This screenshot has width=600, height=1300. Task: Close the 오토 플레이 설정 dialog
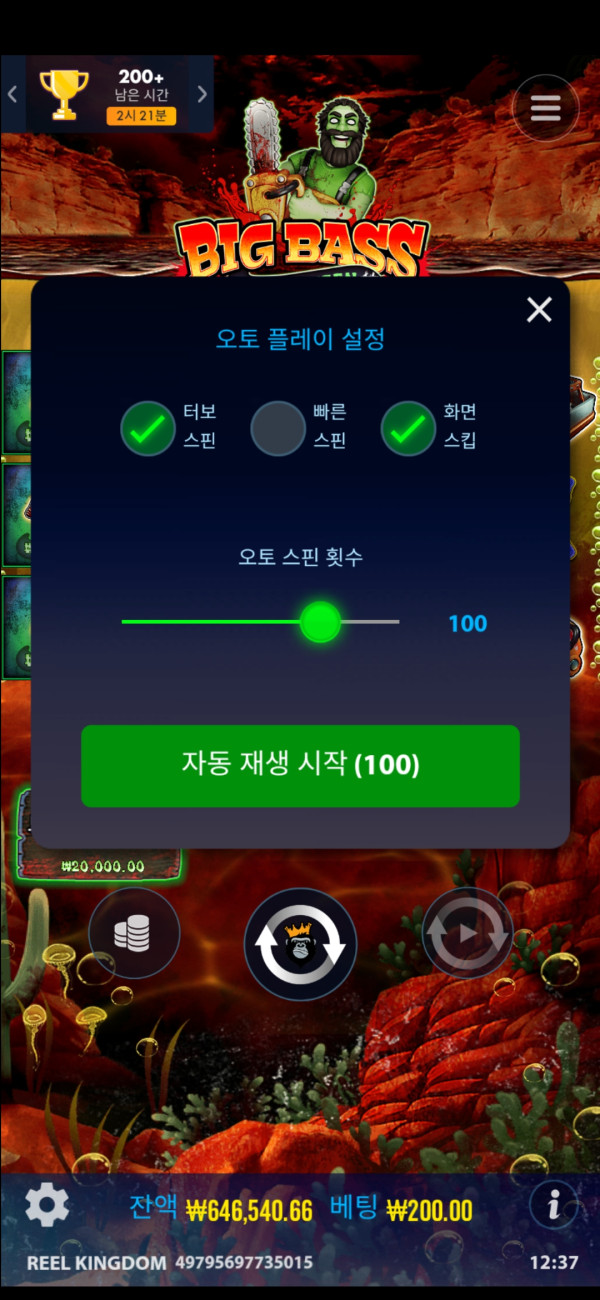tap(539, 310)
